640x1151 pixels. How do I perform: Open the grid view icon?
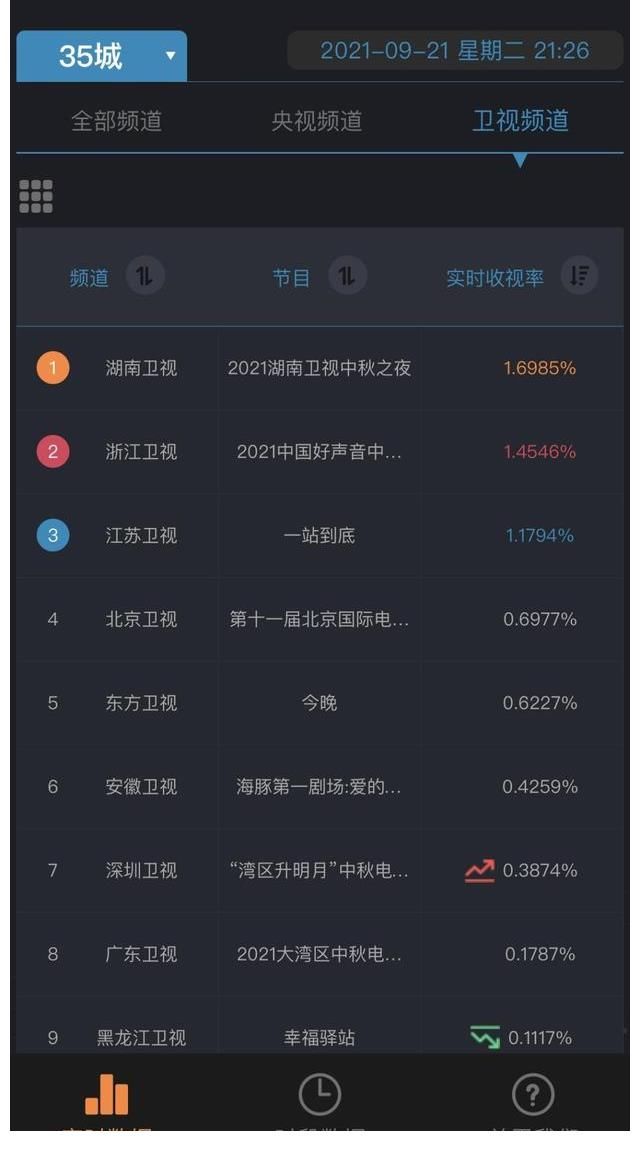[x=36, y=196]
